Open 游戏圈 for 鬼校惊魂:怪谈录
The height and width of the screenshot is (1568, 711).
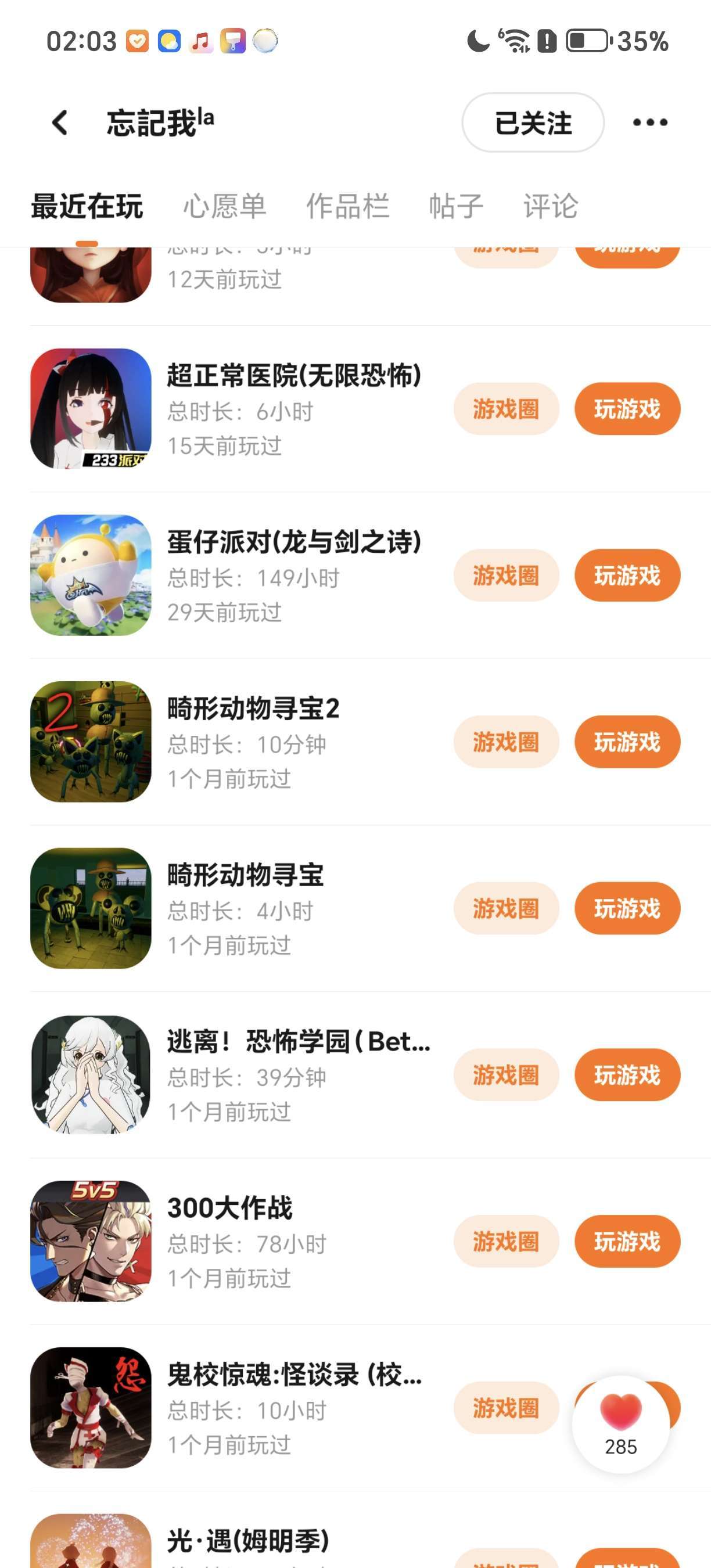tap(506, 1408)
